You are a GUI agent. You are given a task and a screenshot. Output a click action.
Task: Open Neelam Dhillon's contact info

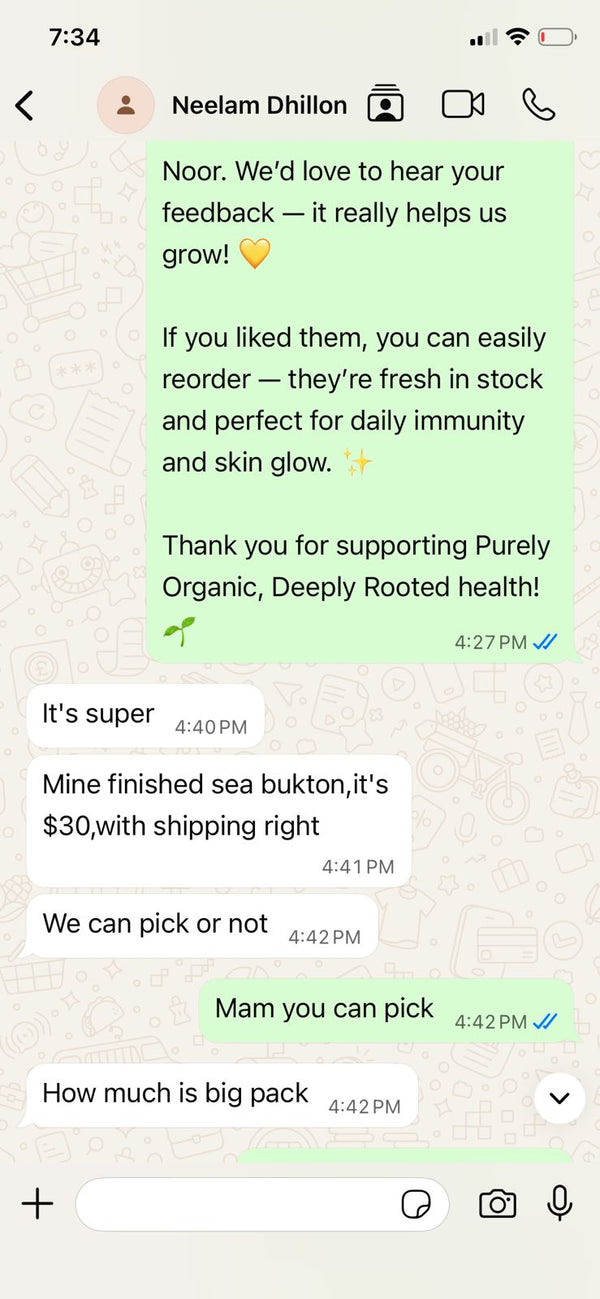(259, 105)
